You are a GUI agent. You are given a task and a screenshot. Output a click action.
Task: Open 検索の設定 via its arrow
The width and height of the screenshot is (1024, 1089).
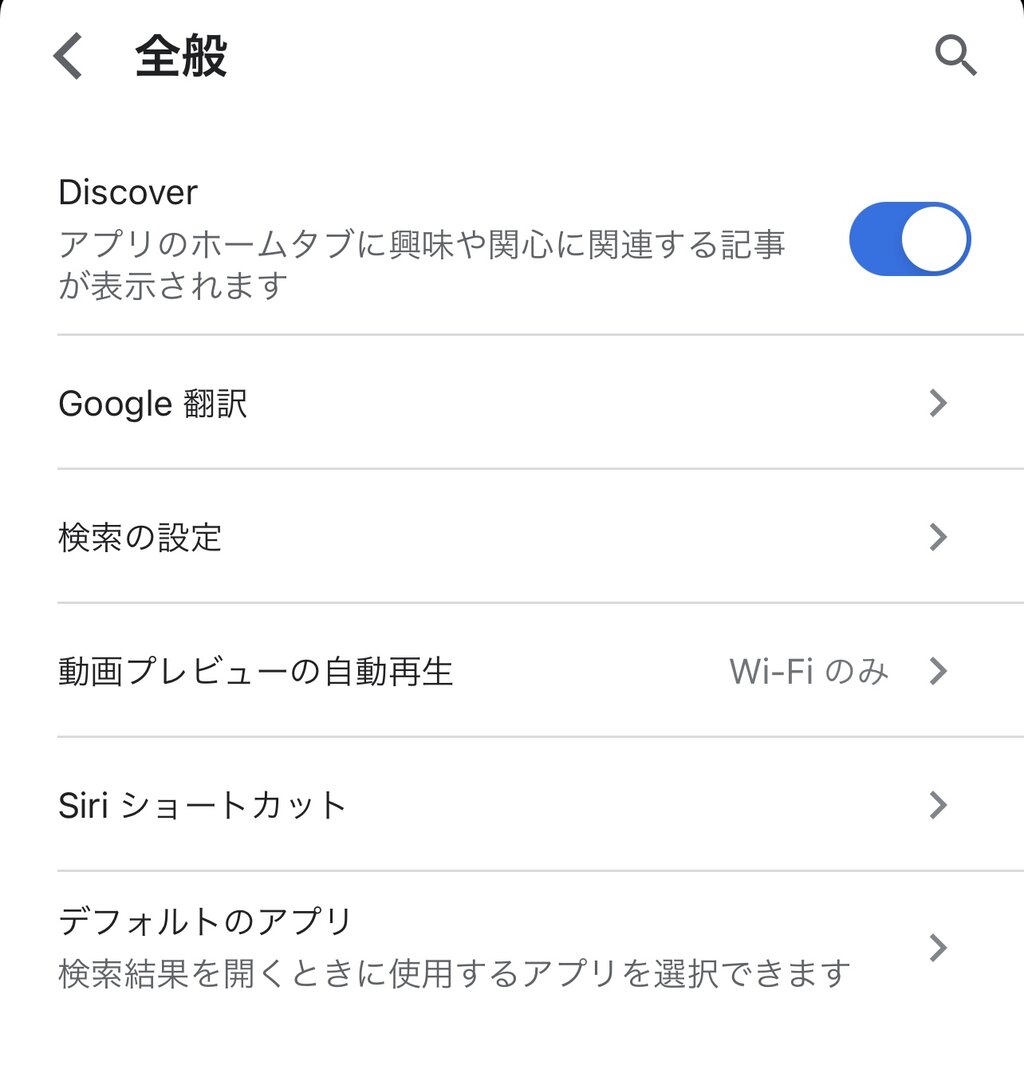tap(937, 537)
